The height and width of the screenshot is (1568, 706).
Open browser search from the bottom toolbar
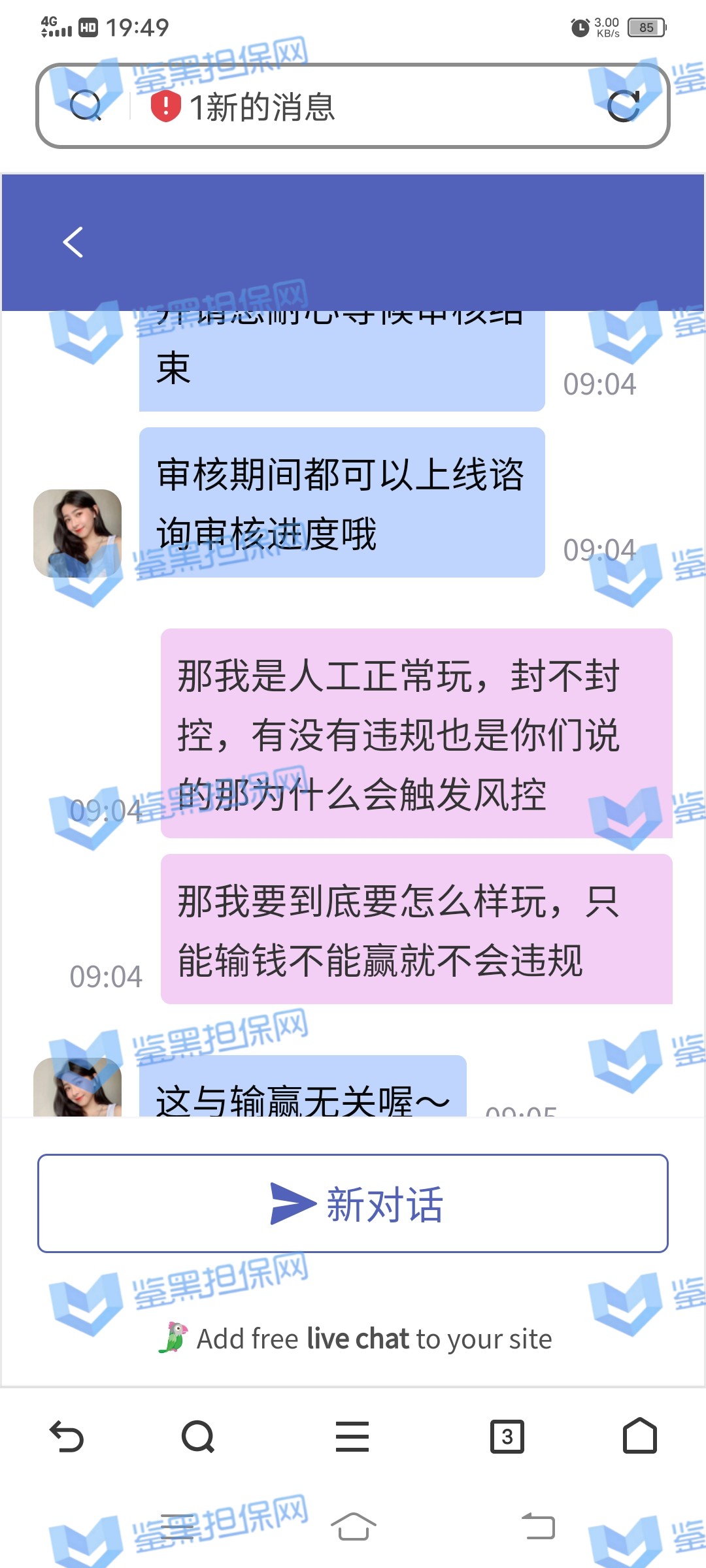pos(198,1437)
